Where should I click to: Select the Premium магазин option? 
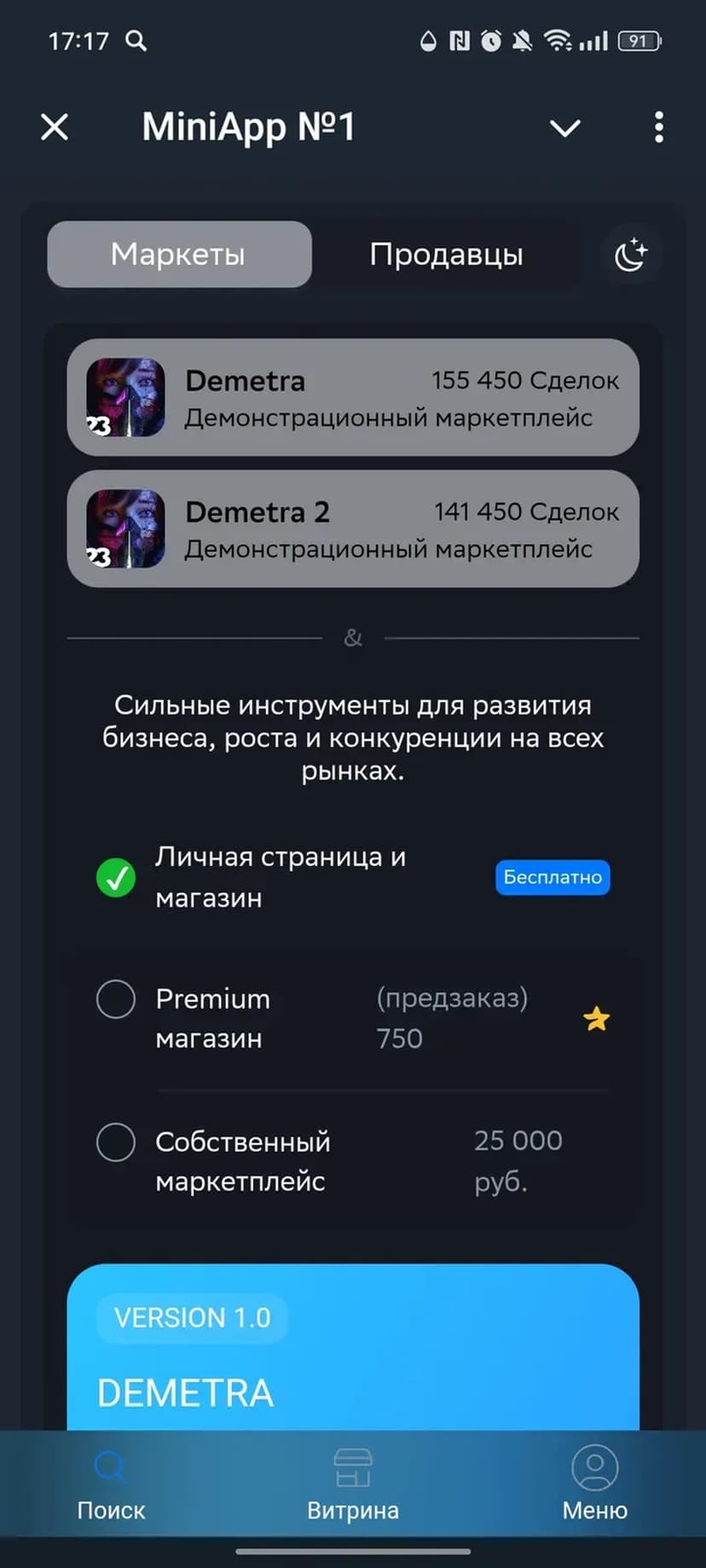tap(116, 999)
